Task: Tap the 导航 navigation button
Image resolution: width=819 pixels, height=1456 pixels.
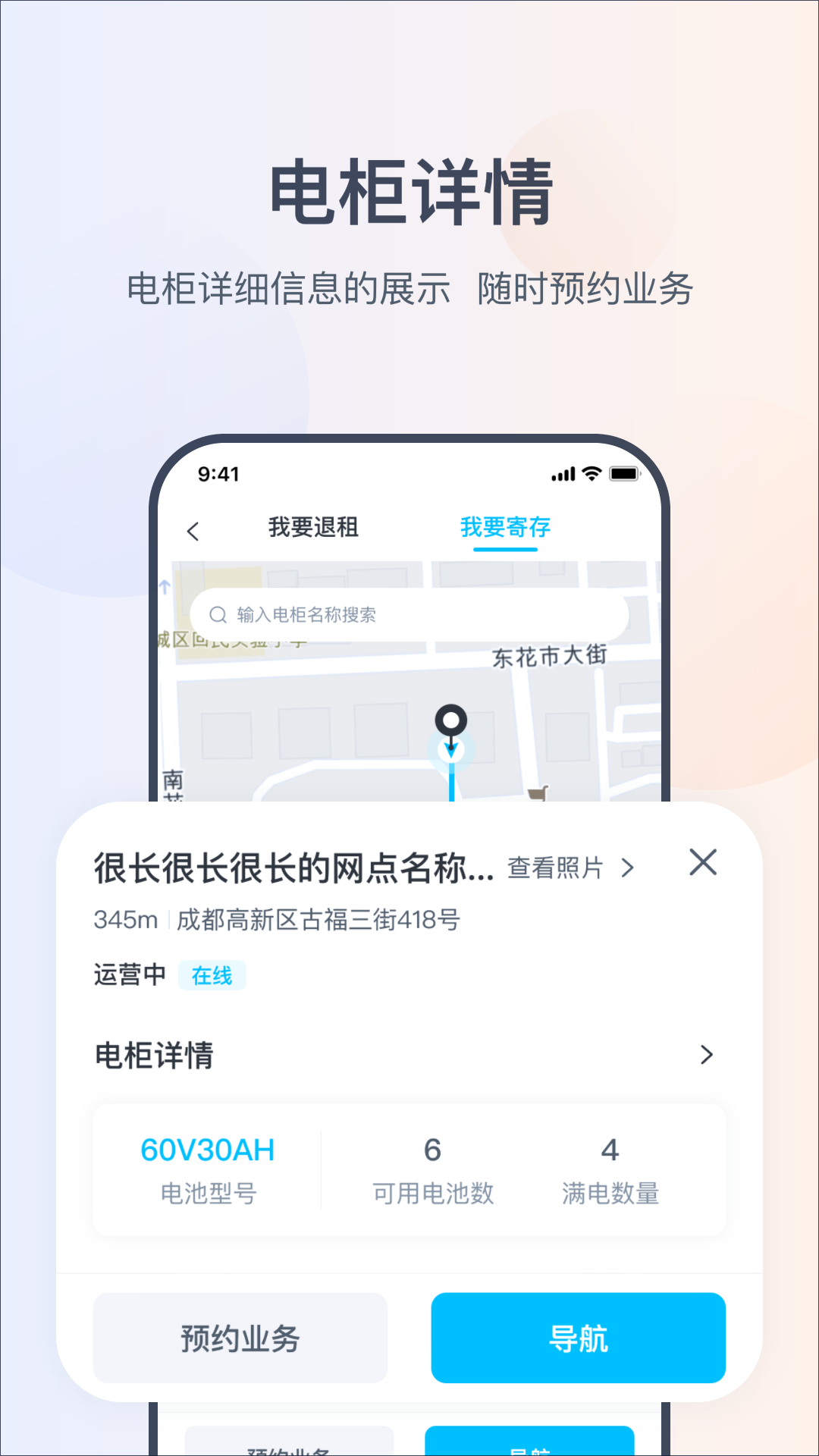Action: coord(579,1338)
